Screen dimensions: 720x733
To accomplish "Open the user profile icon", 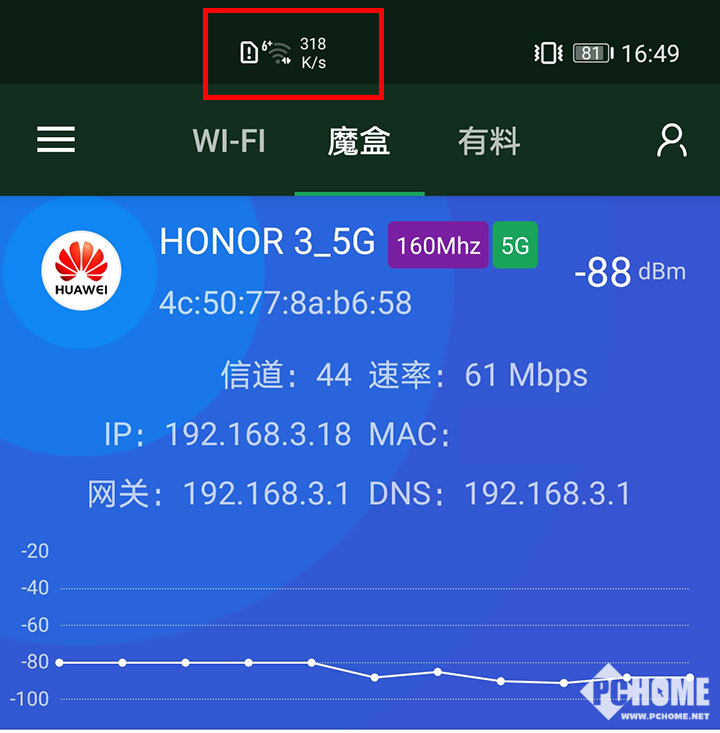I will (671, 140).
